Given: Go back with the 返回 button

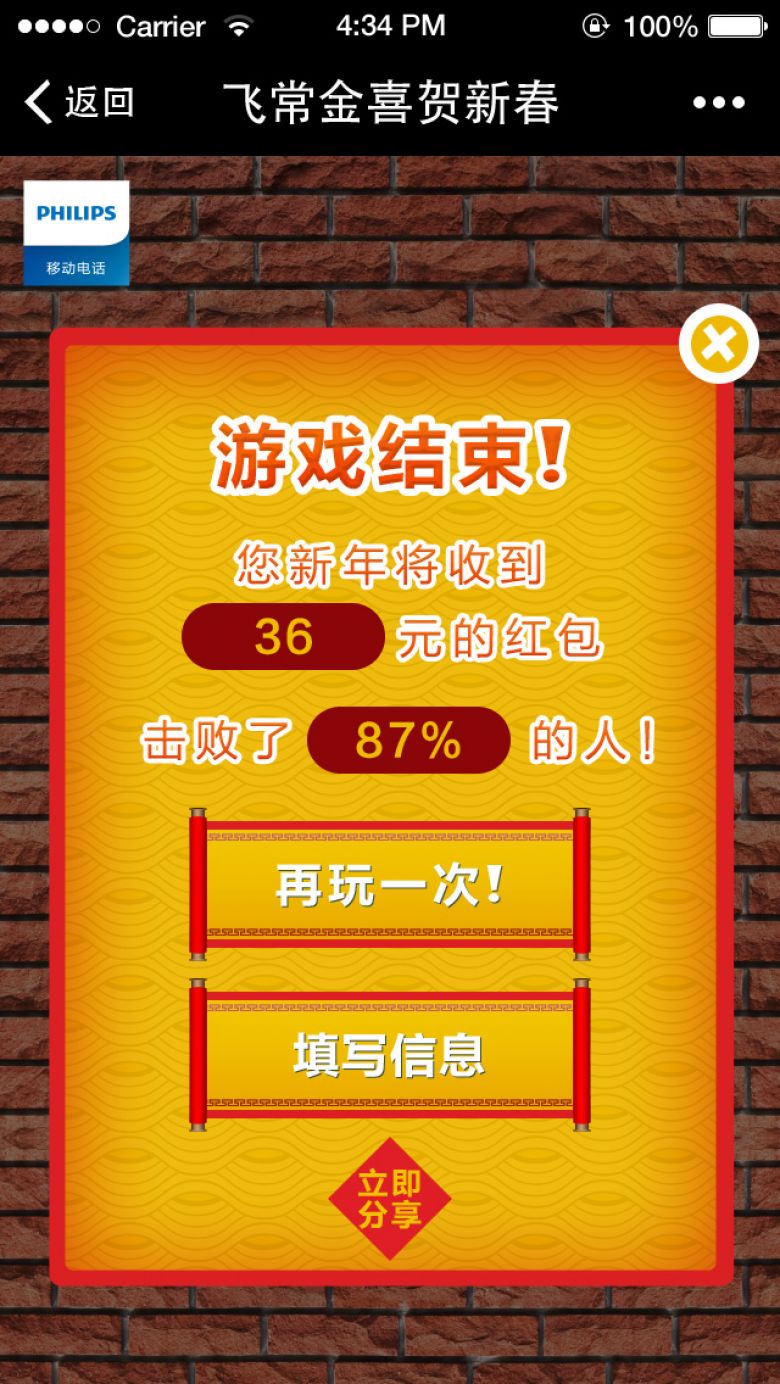Looking at the screenshot, I should [79, 102].
